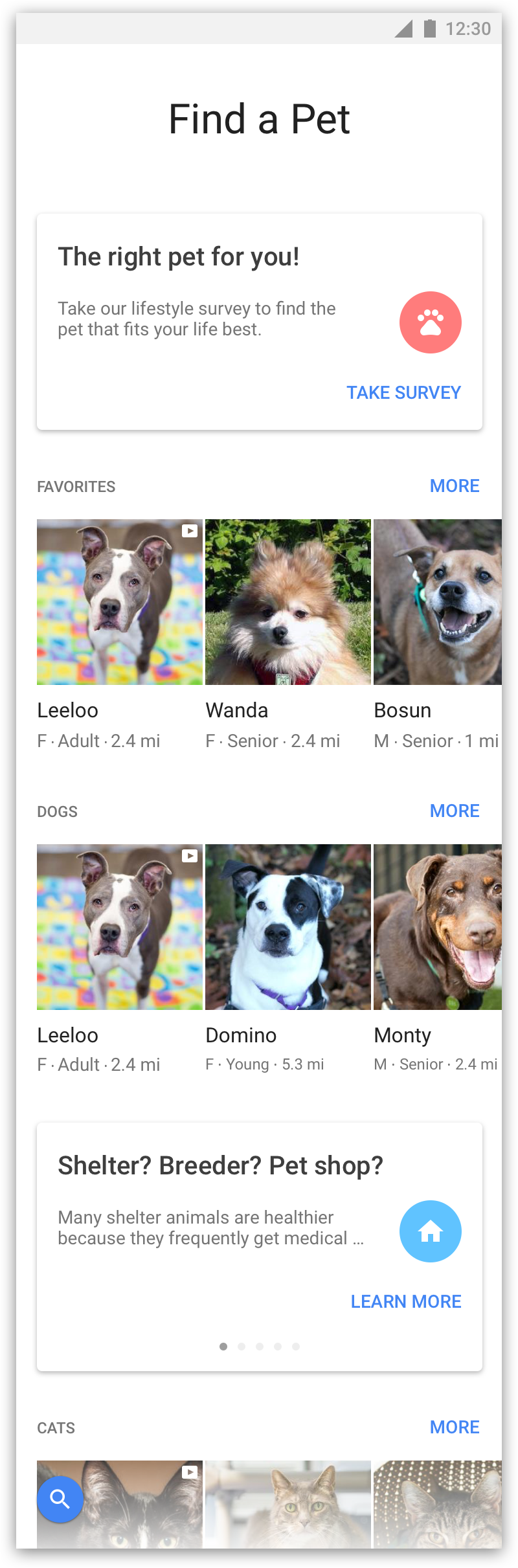Image resolution: width=518 pixels, height=1568 pixels.
Task: Open Wanda's pet profile
Action: pyautogui.click(x=288, y=602)
